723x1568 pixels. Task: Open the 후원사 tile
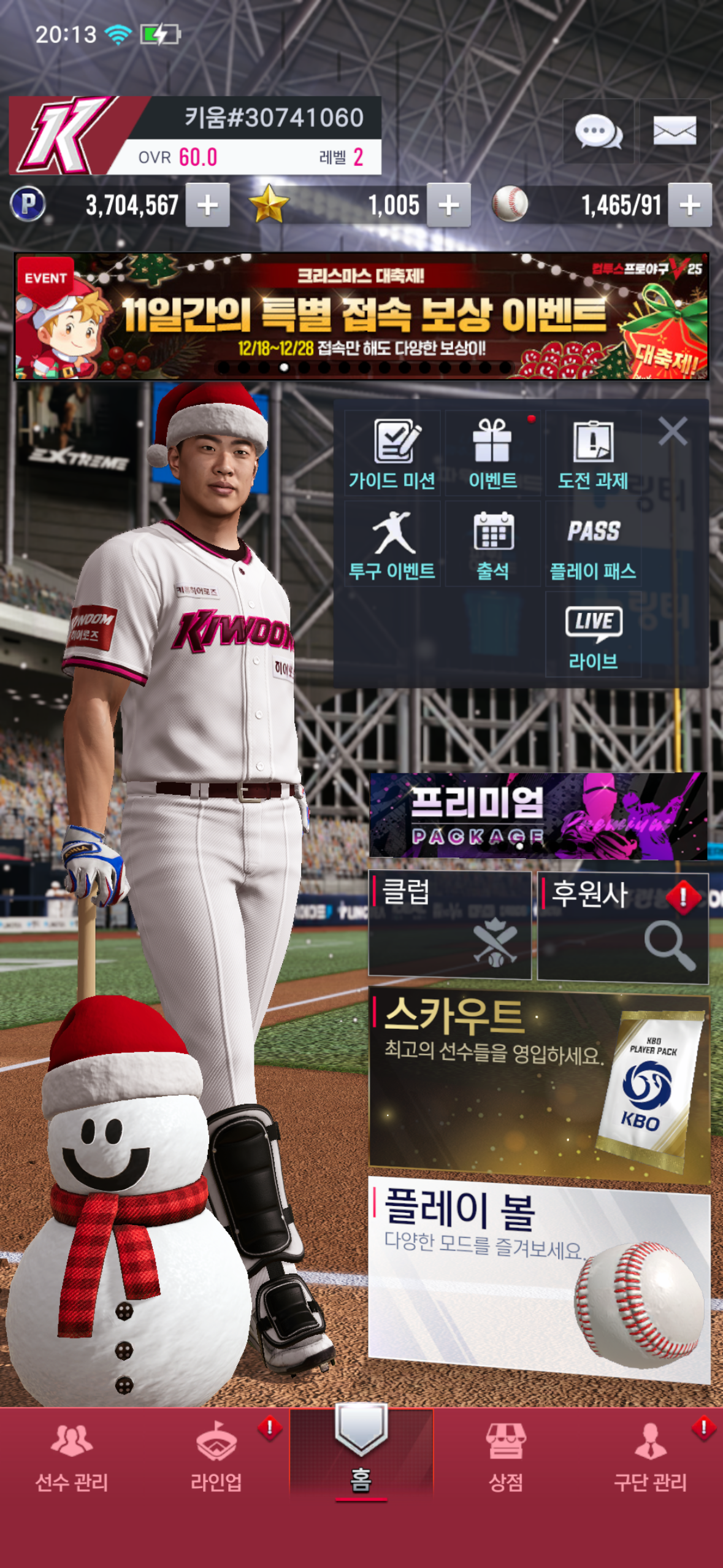(x=622, y=928)
